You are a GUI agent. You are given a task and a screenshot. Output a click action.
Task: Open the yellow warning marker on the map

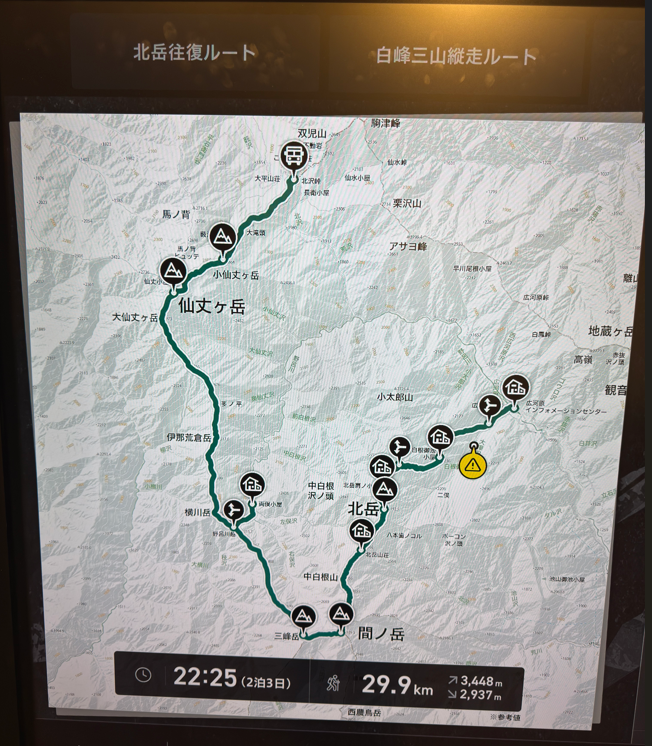[473, 465]
